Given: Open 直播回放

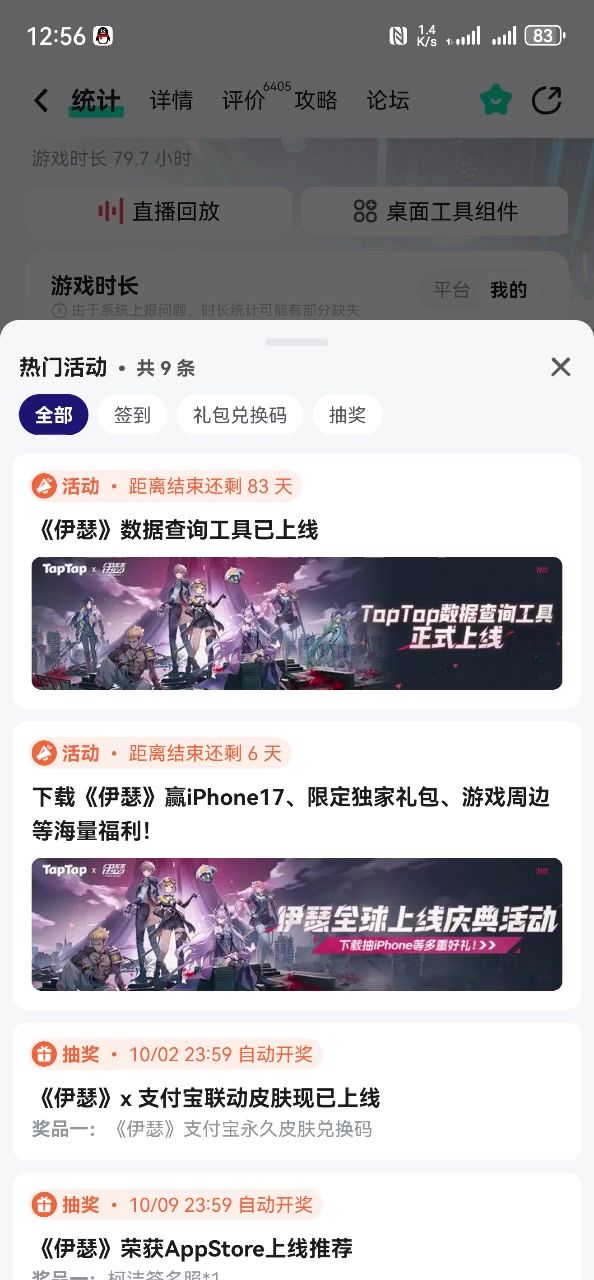Looking at the screenshot, I should point(158,211).
